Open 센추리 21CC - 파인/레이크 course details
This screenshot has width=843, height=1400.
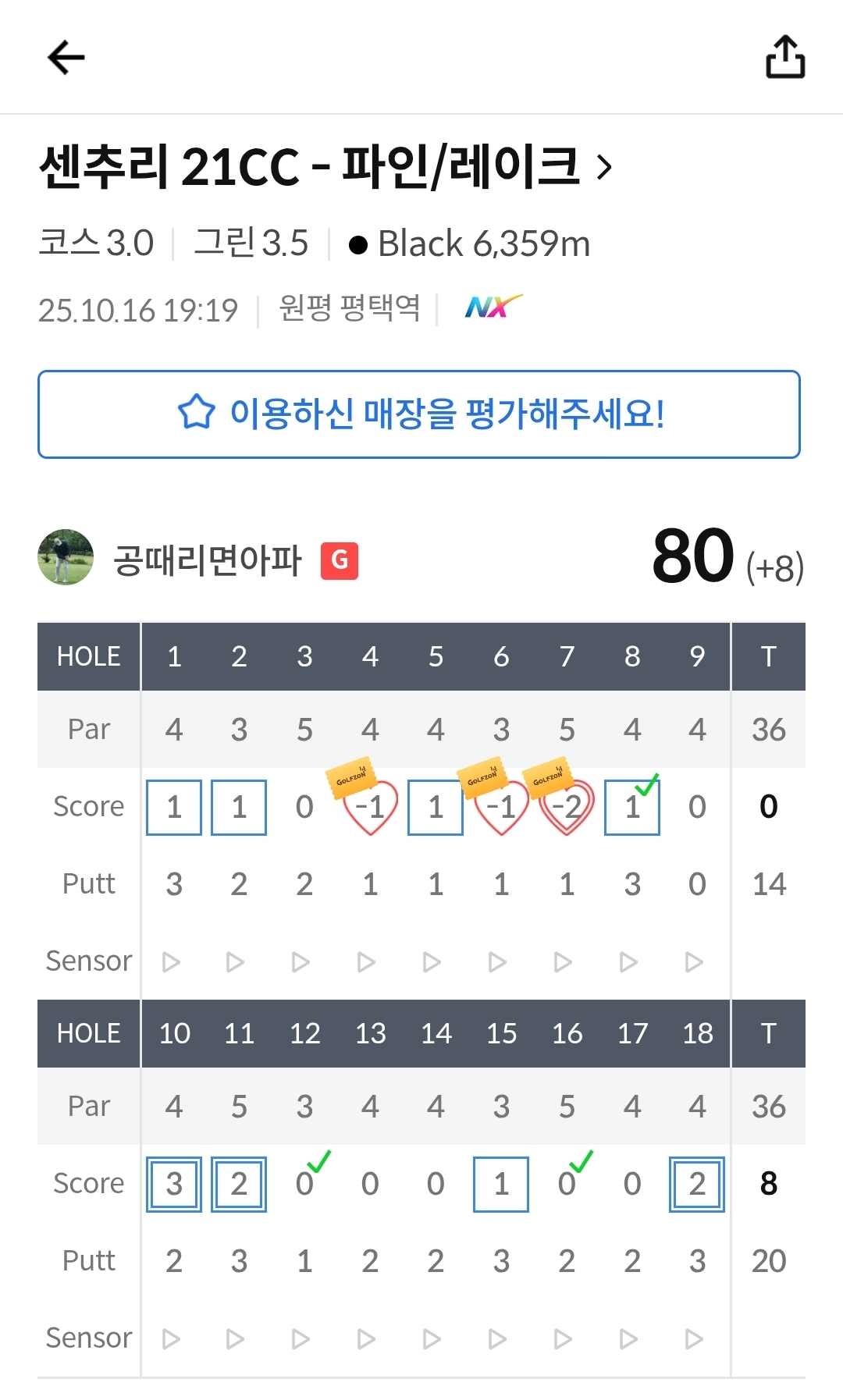tap(326, 166)
